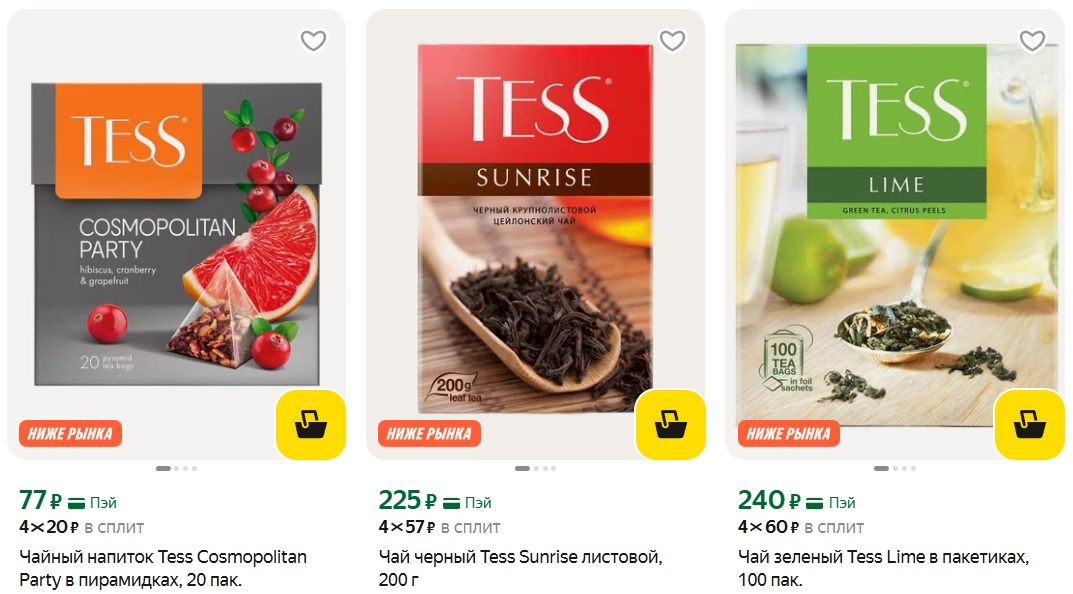
Task: Add Tess Cosmopolitan Party to cart
Action: pyautogui.click(x=310, y=424)
